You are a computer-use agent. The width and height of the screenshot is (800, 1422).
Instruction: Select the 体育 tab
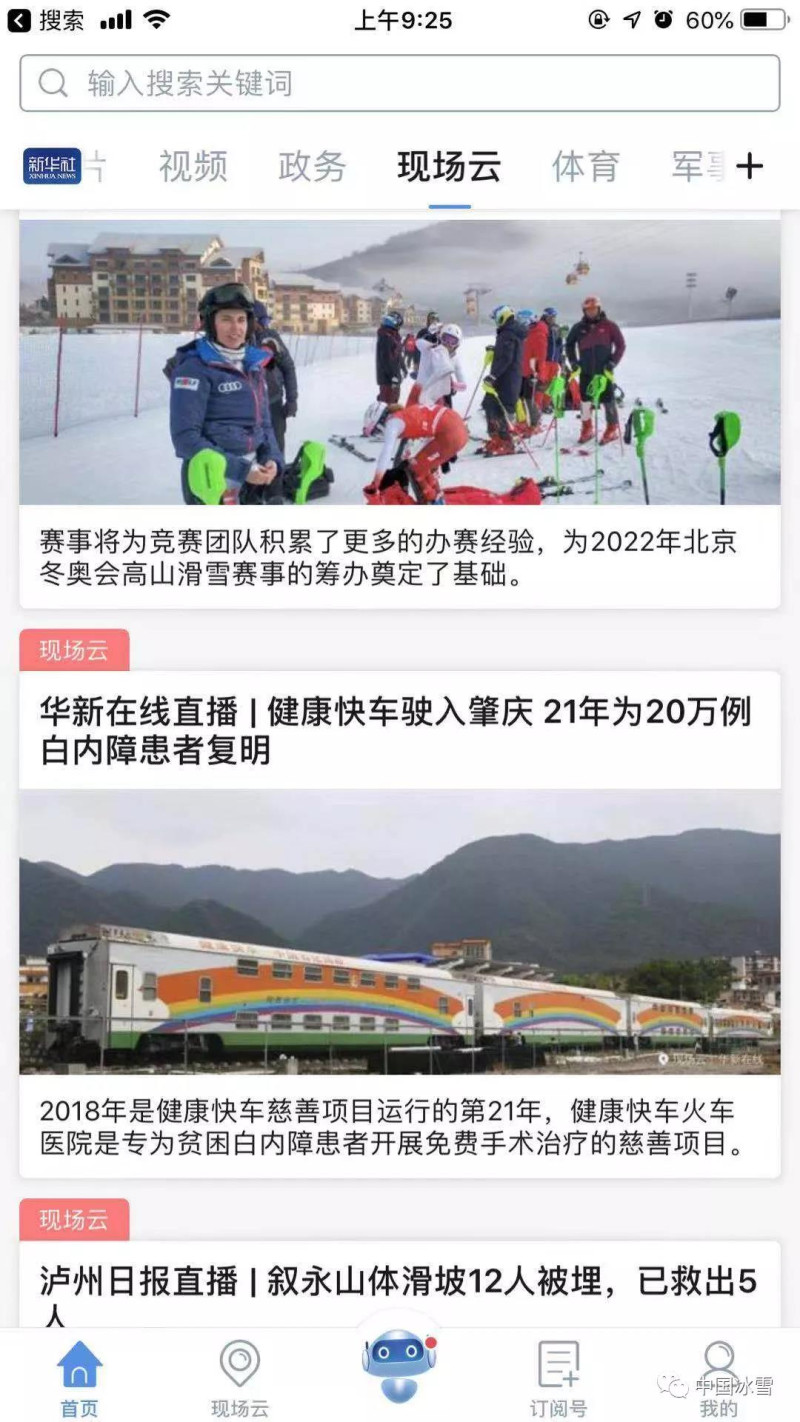click(x=586, y=166)
